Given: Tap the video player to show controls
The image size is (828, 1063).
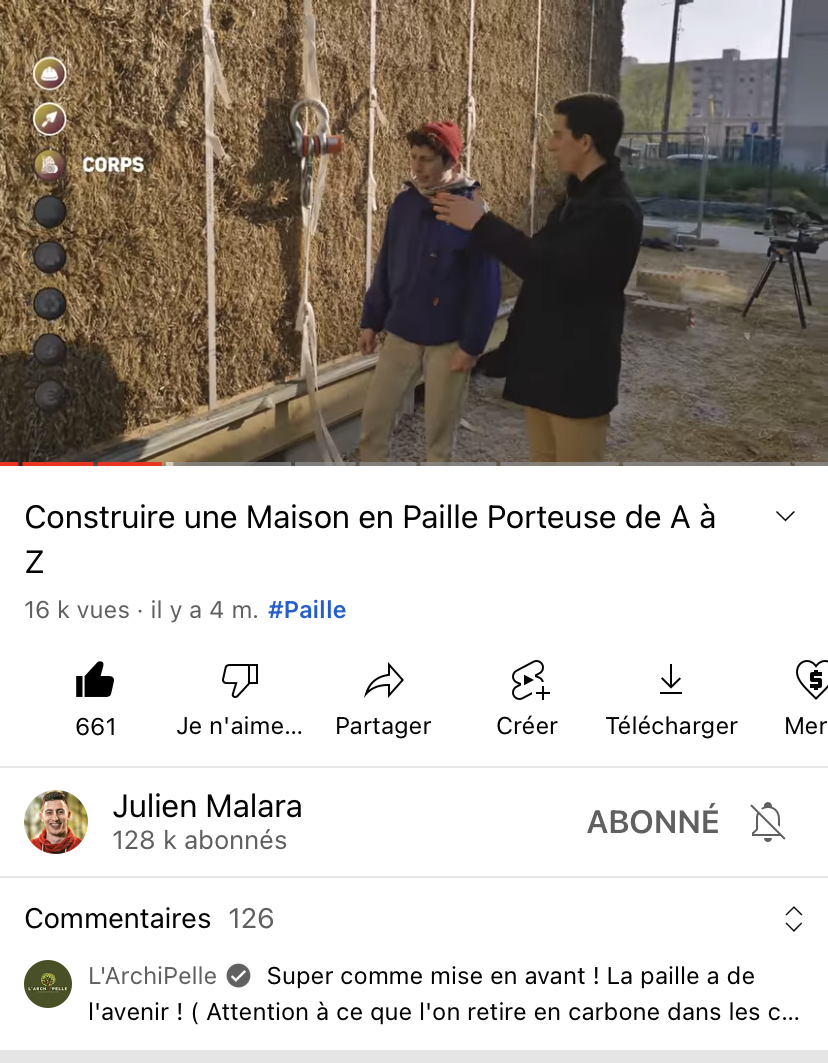Looking at the screenshot, I should (x=414, y=230).
